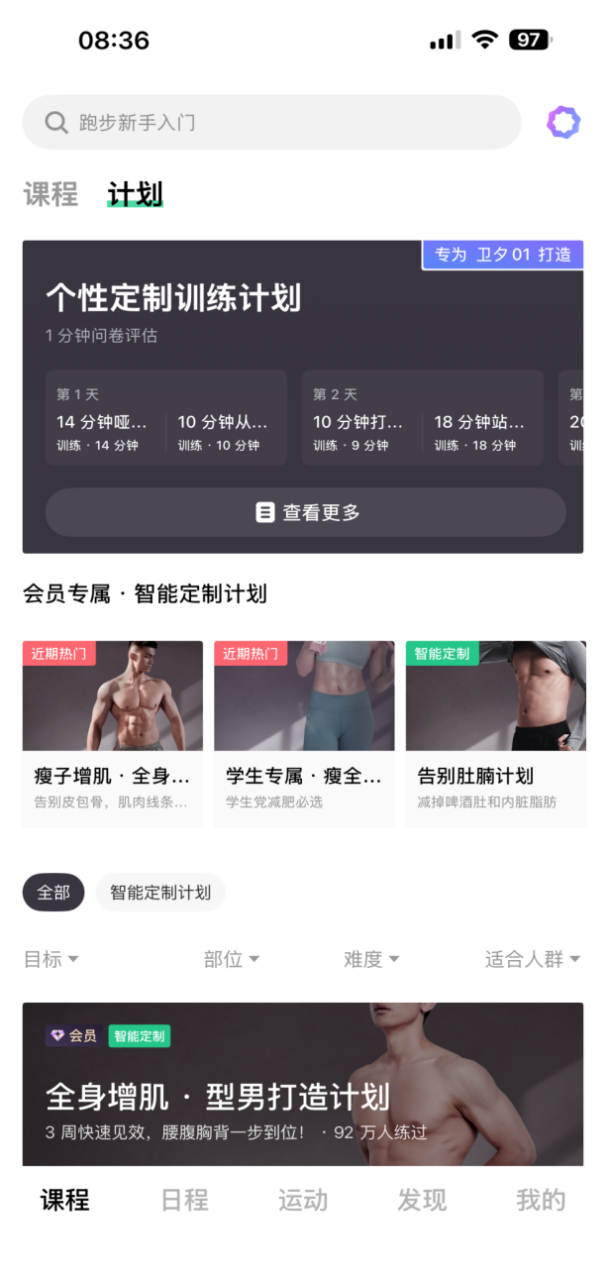Select the 计划 top tab

(x=135, y=194)
